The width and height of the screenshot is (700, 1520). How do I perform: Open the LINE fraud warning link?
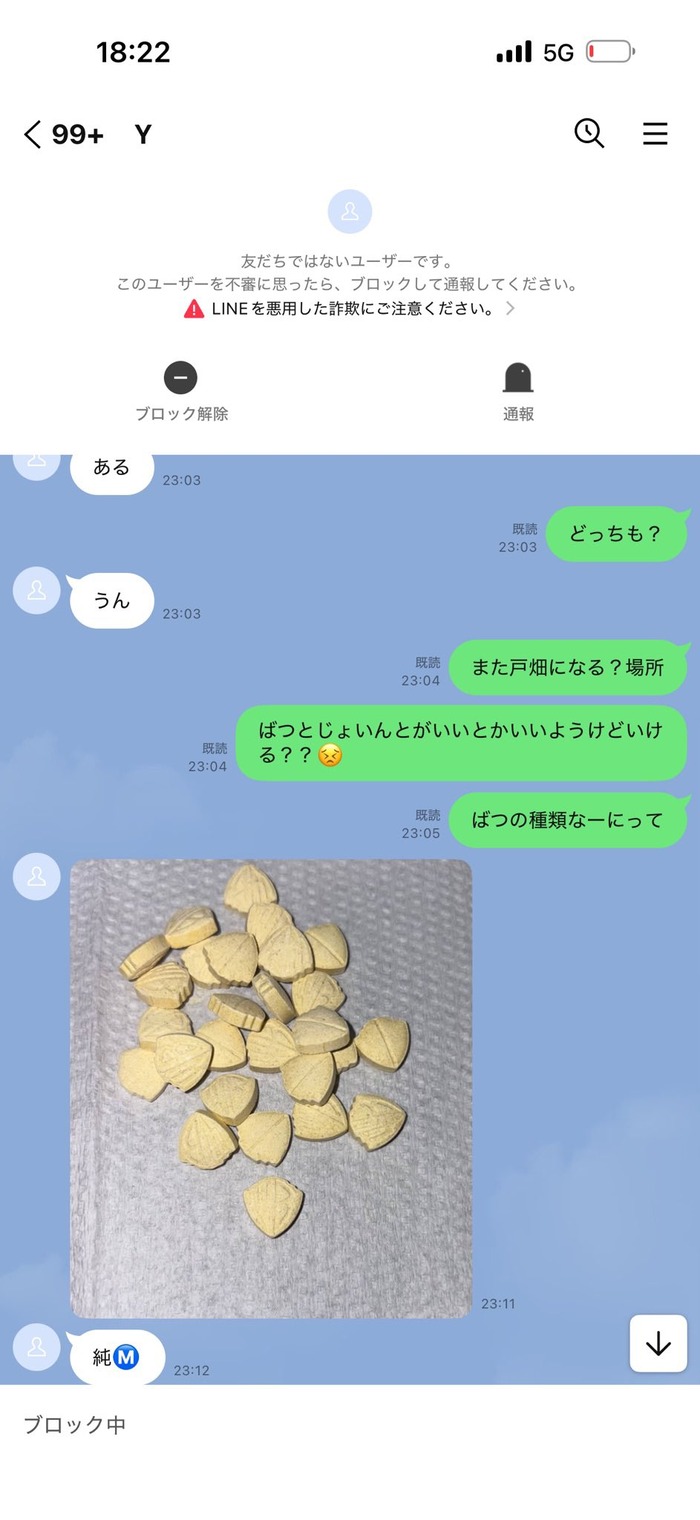coord(350,309)
